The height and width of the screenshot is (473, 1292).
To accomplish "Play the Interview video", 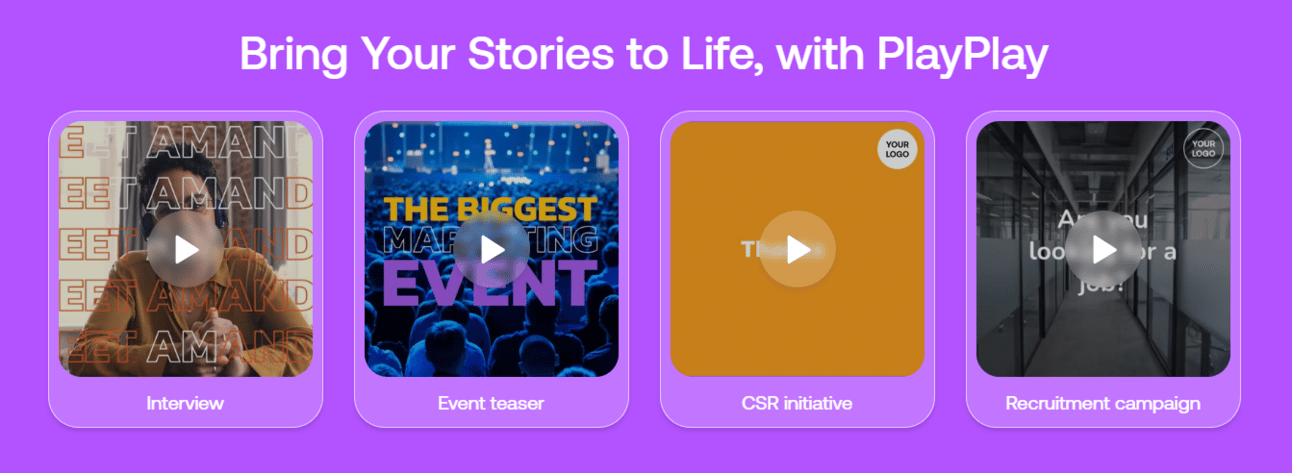I will (x=185, y=249).
